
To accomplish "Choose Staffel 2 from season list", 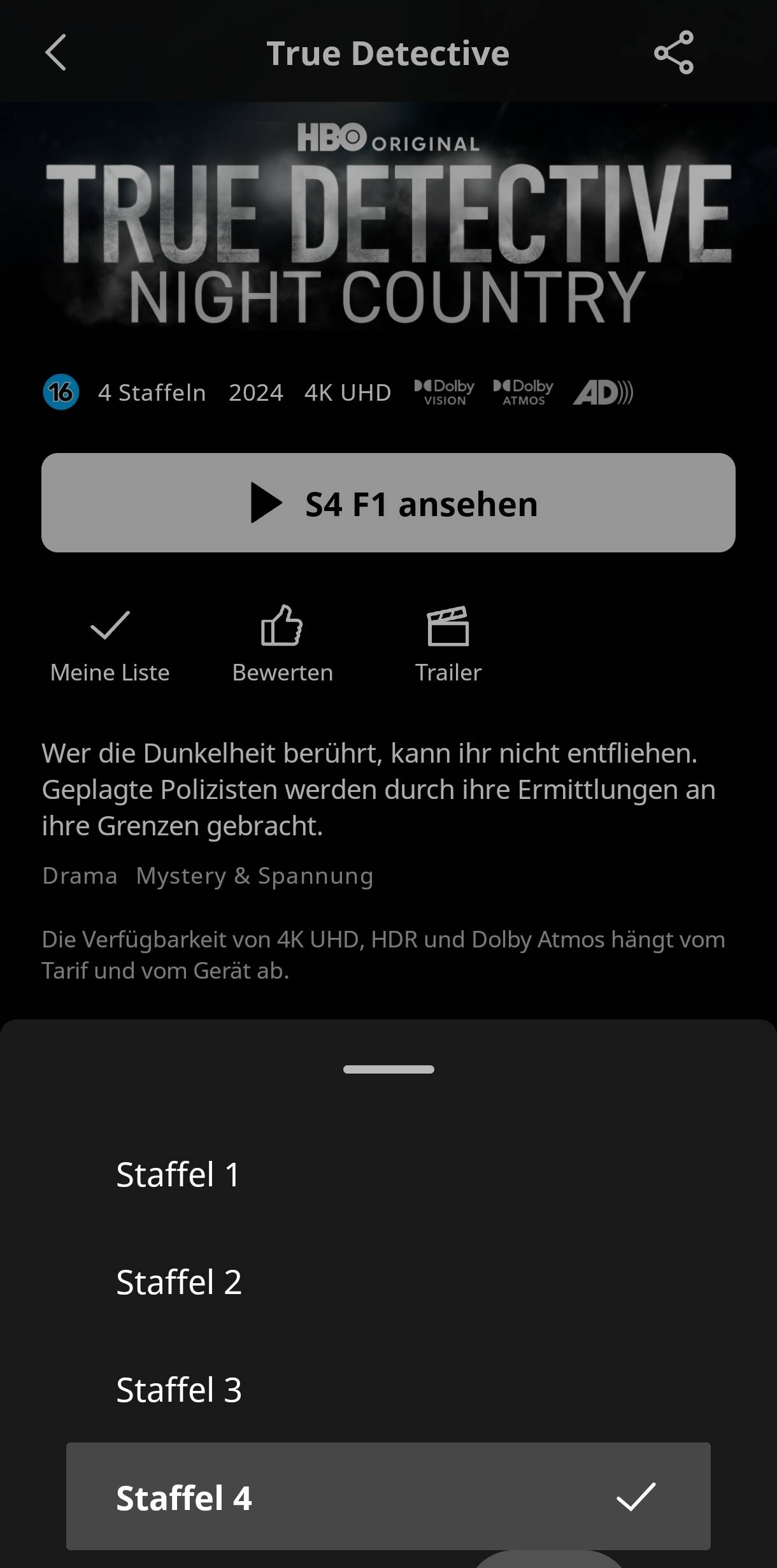I will pos(179,1282).
